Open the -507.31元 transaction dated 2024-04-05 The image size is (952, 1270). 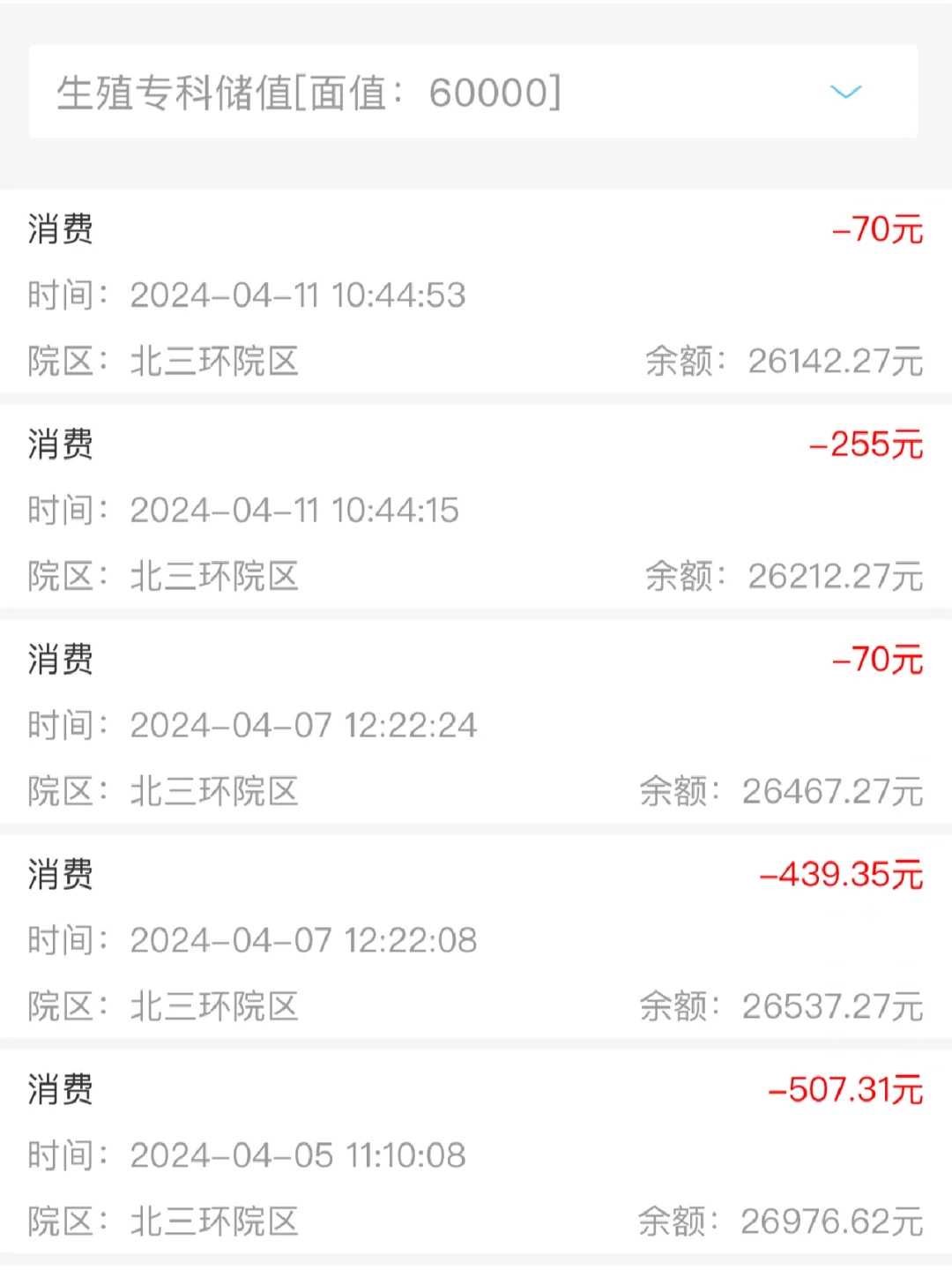coord(476,1154)
